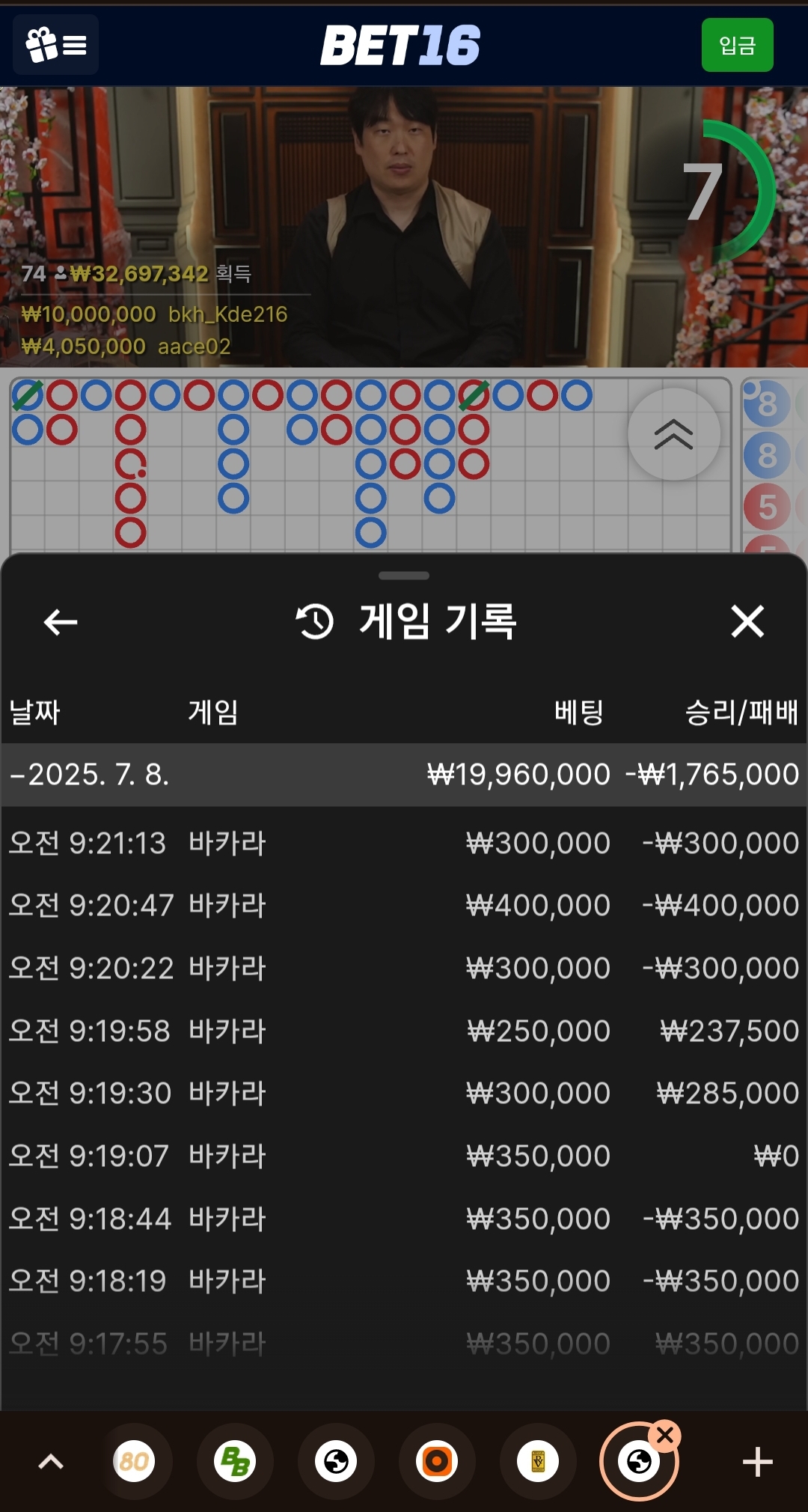Close the 게임 기록 panel

747,622
